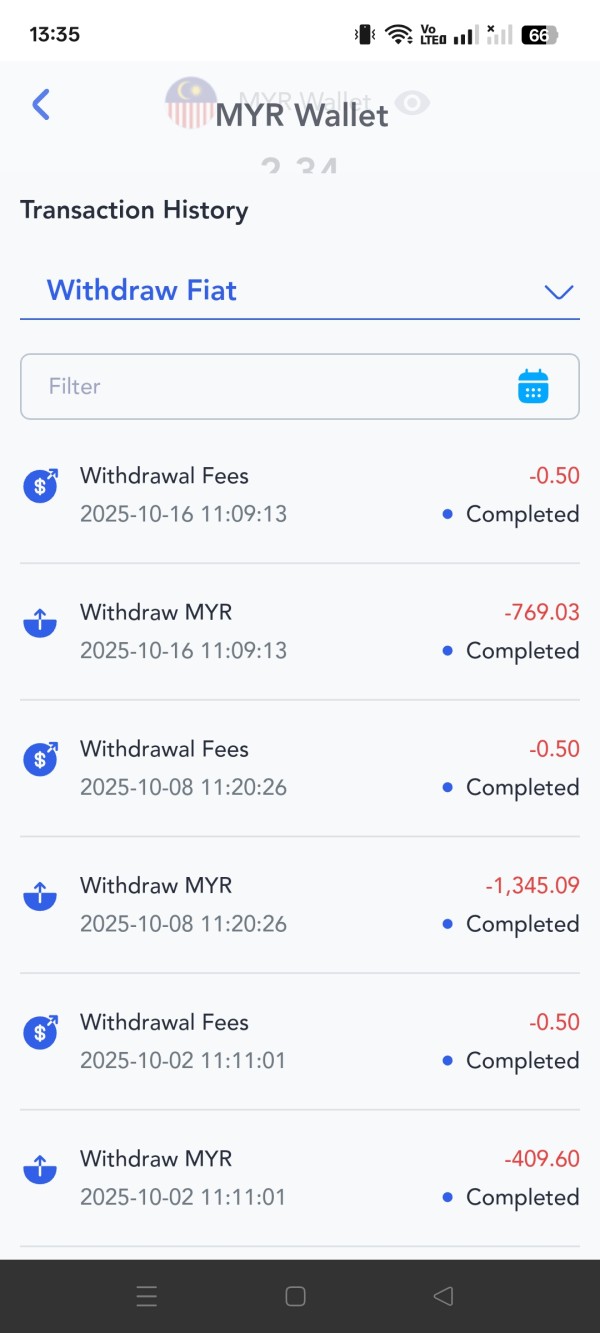Open Withdrawal Fees entry from 2025-10-16
Viewport: 600px width, 1333px height.
click(300, 495)
